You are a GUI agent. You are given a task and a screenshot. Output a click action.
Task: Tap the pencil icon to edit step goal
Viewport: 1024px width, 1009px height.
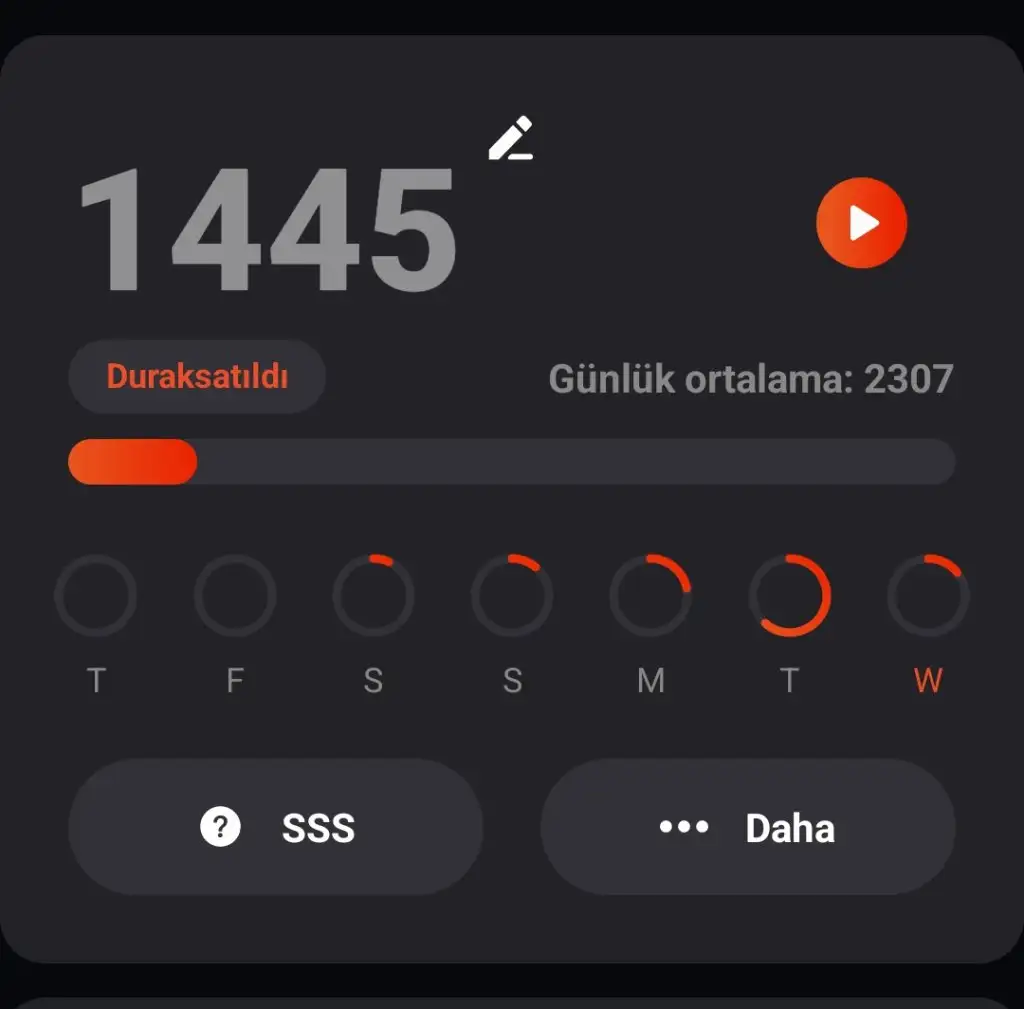click(x=511, y=139)
